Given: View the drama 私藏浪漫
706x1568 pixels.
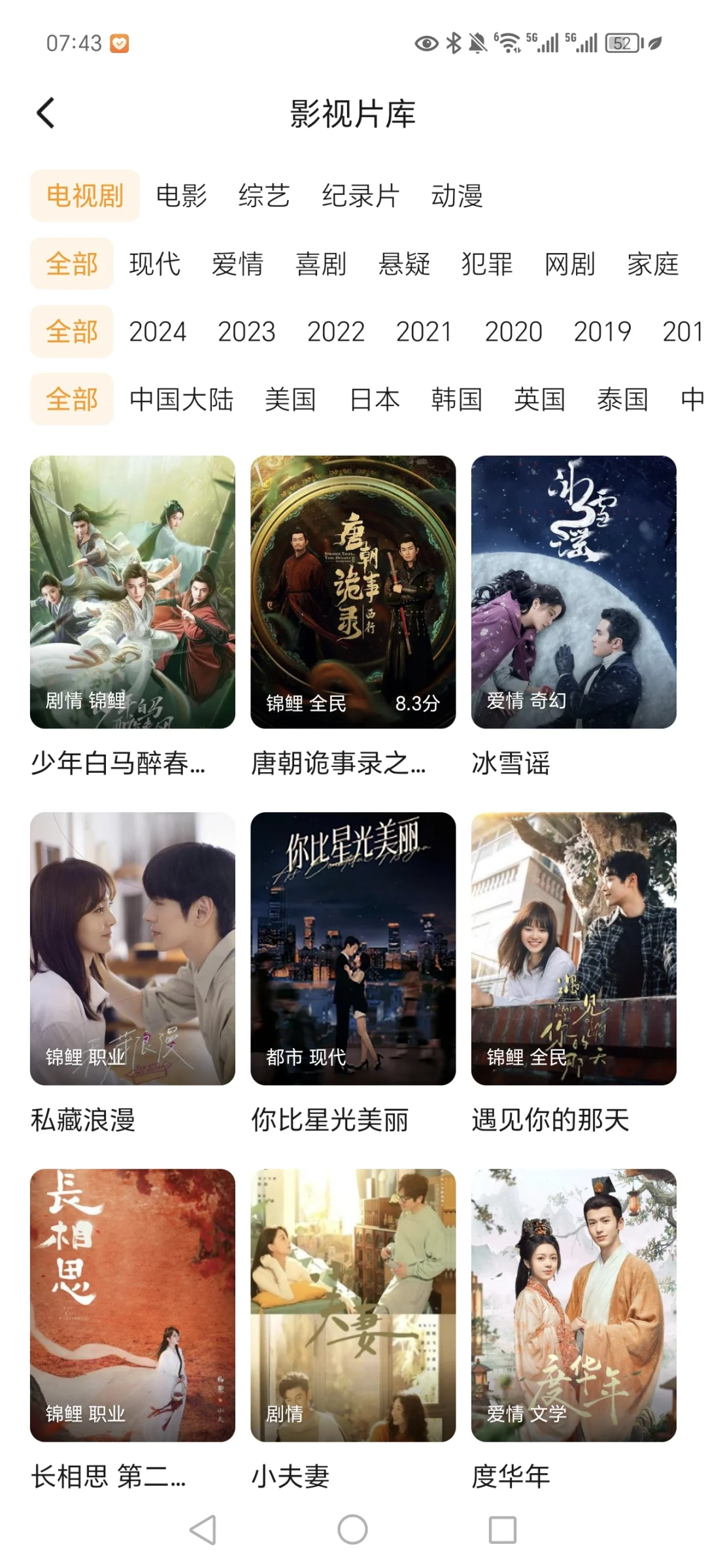Looking at the screenshot, I should [x=132, y=948].
